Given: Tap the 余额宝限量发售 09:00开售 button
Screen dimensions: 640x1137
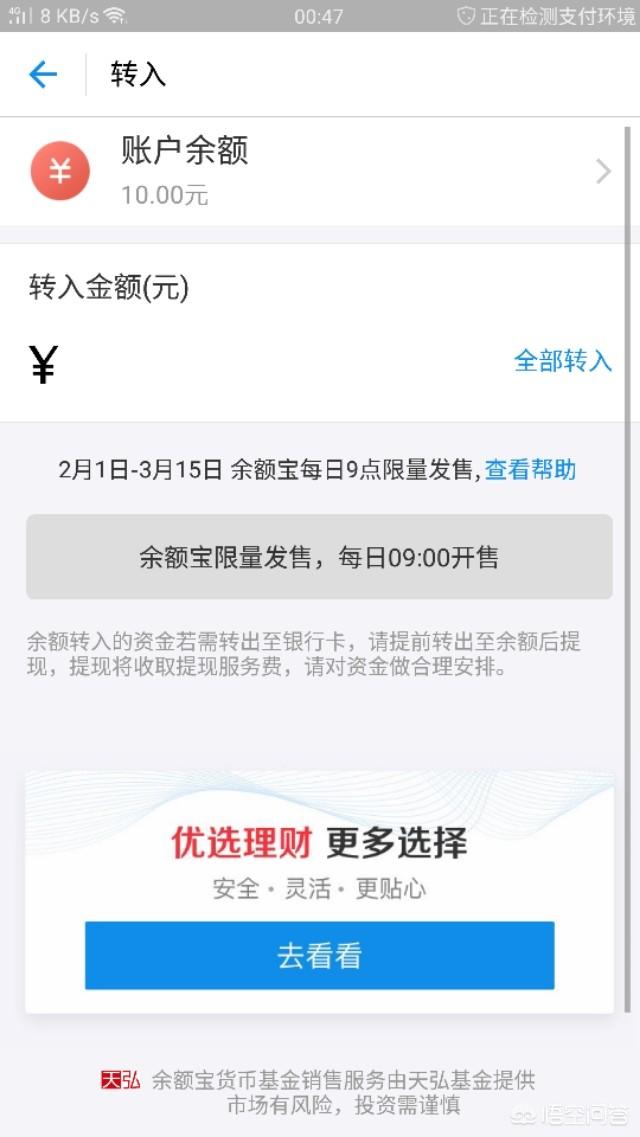Looking at the screenshot, I should coord(319,557).
